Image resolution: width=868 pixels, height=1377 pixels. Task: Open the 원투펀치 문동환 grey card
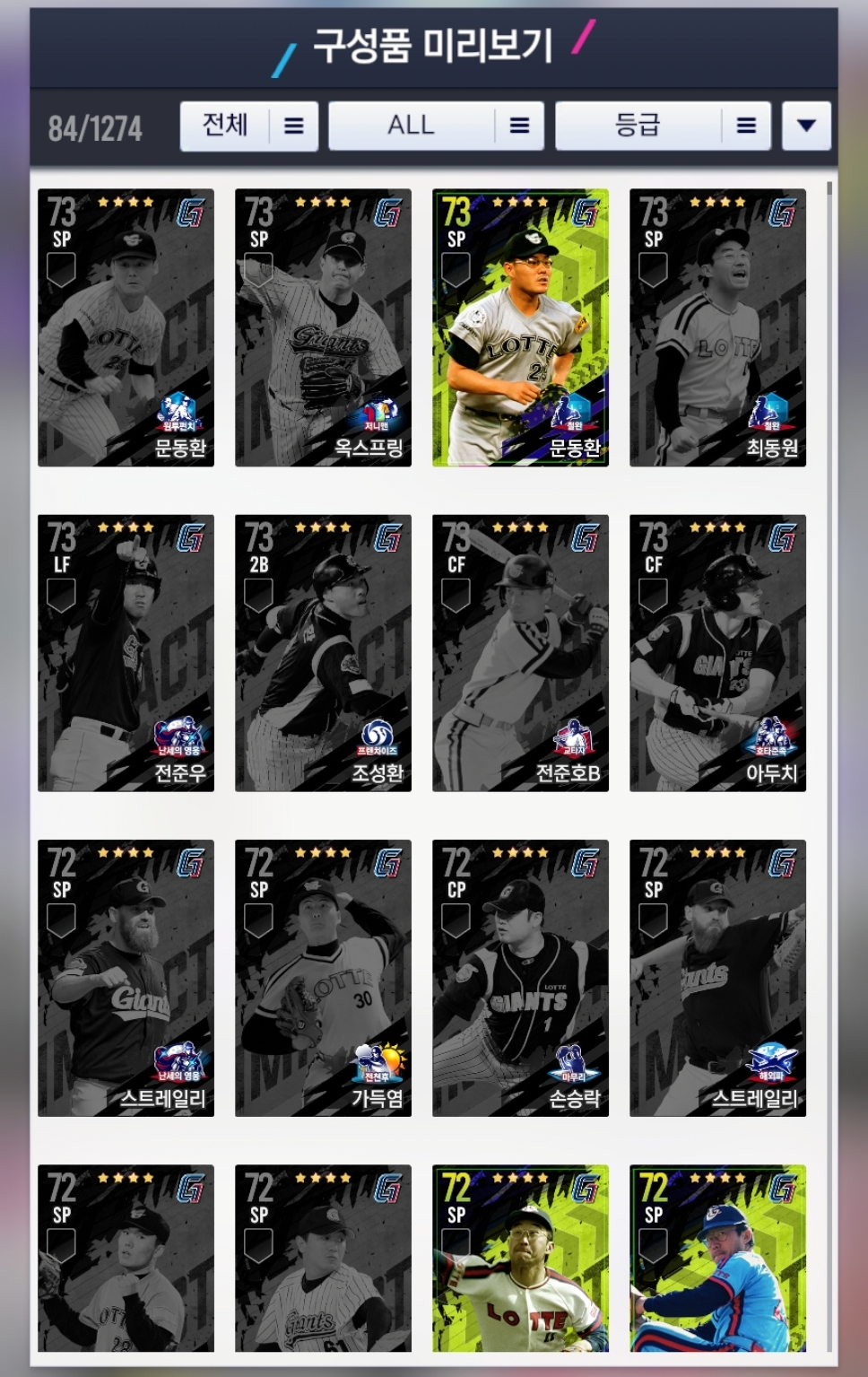point(126,327)
